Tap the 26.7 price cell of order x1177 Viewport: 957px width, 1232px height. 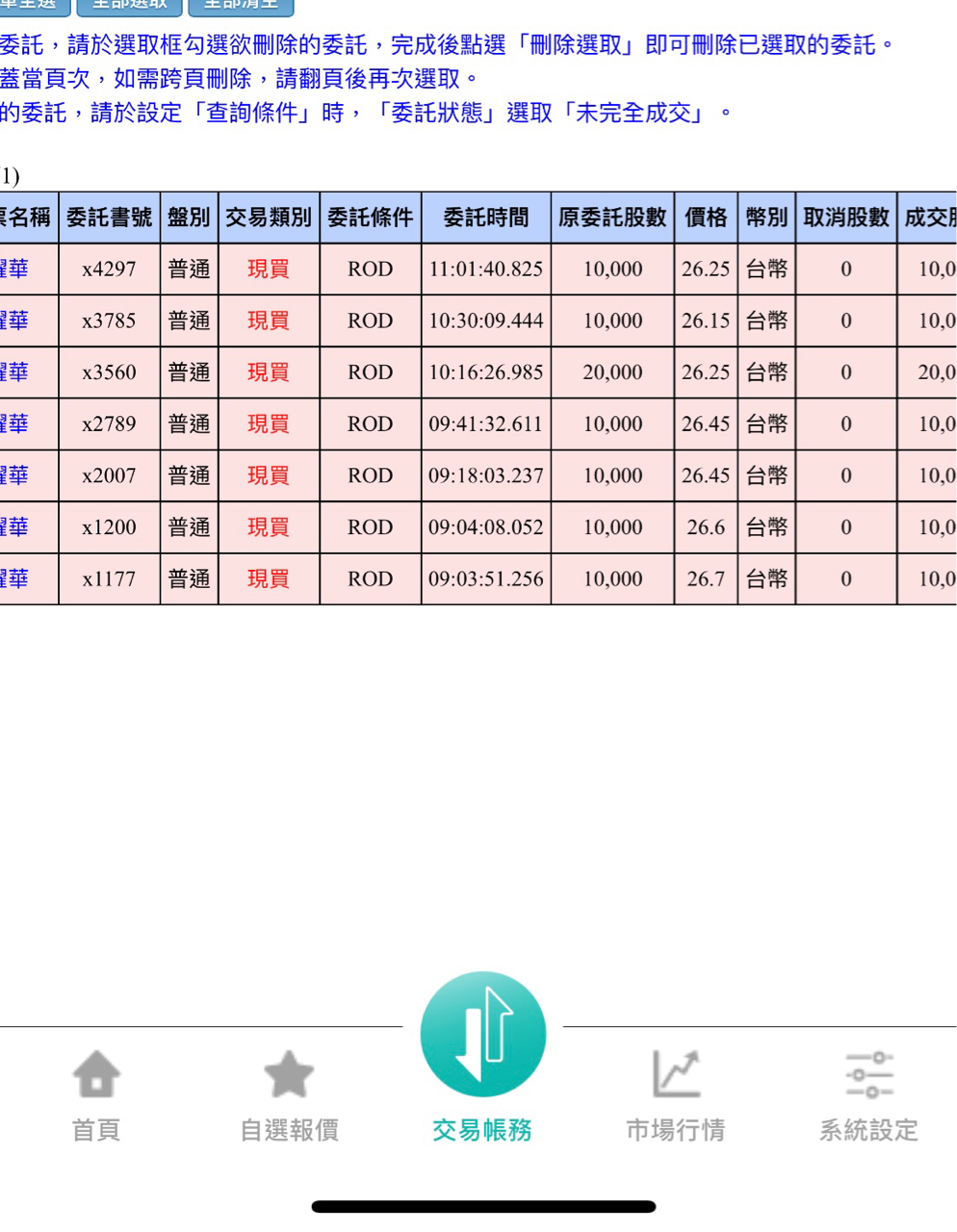707,578
